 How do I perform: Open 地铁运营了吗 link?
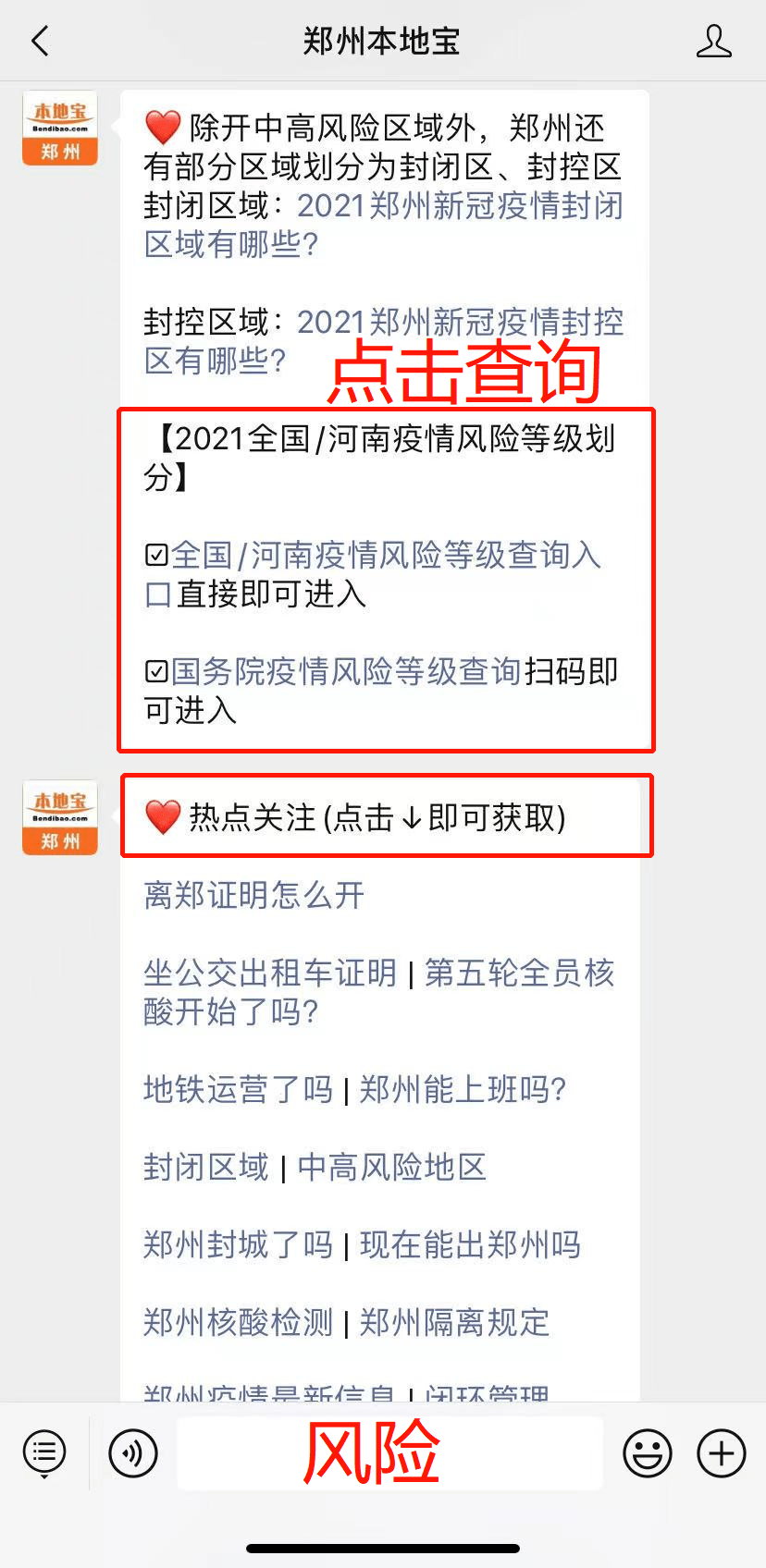click(x=238, y=1089)
